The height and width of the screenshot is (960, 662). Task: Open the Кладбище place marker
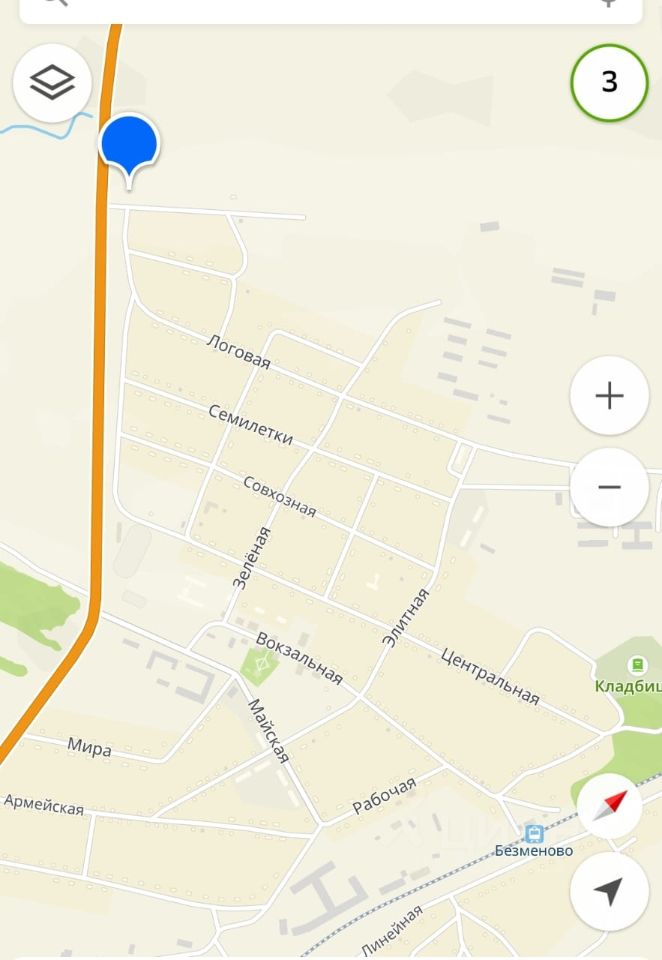point(637,665)
